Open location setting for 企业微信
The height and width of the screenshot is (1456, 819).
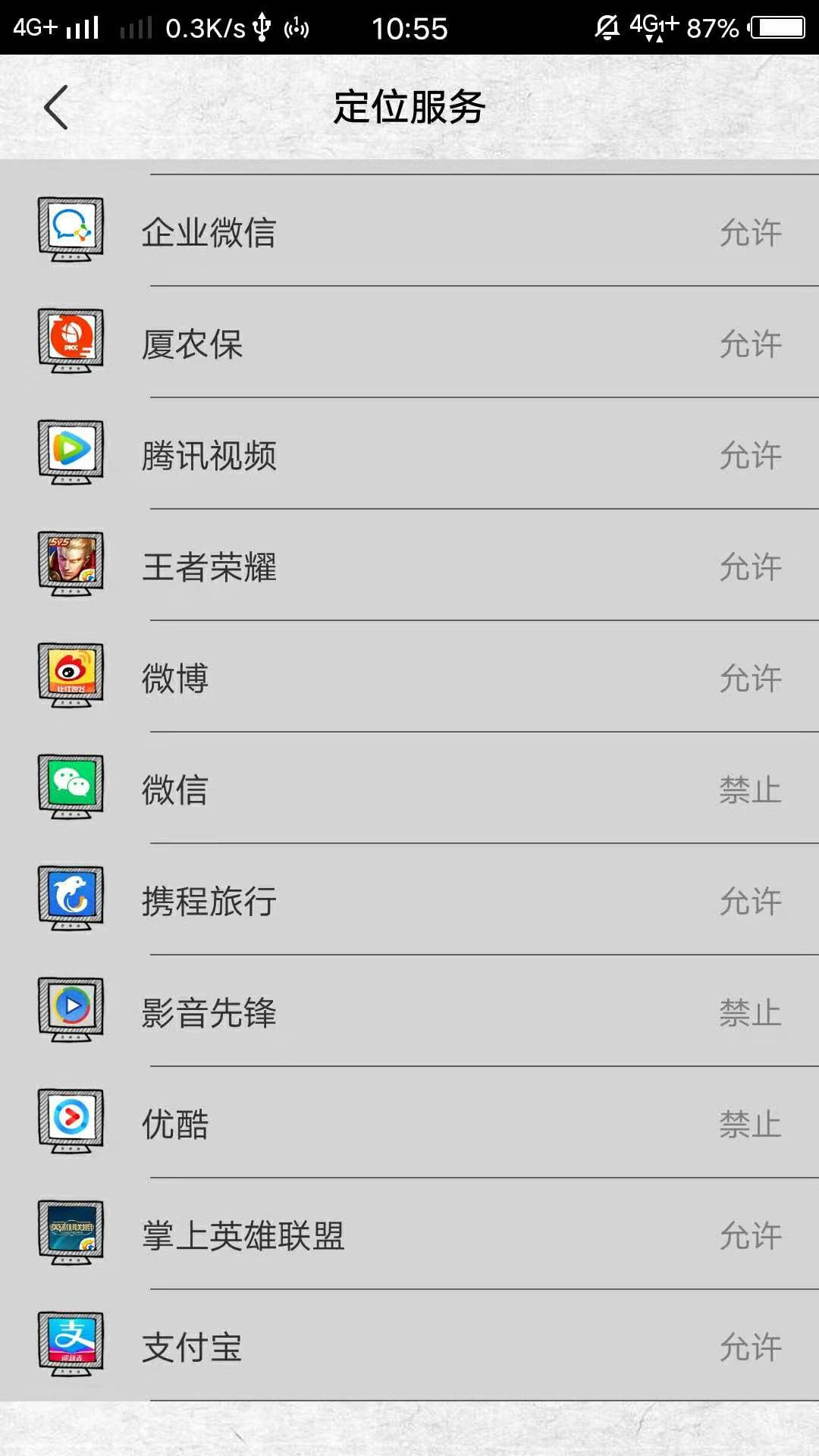pyautogui.click(x=409, y=231)
